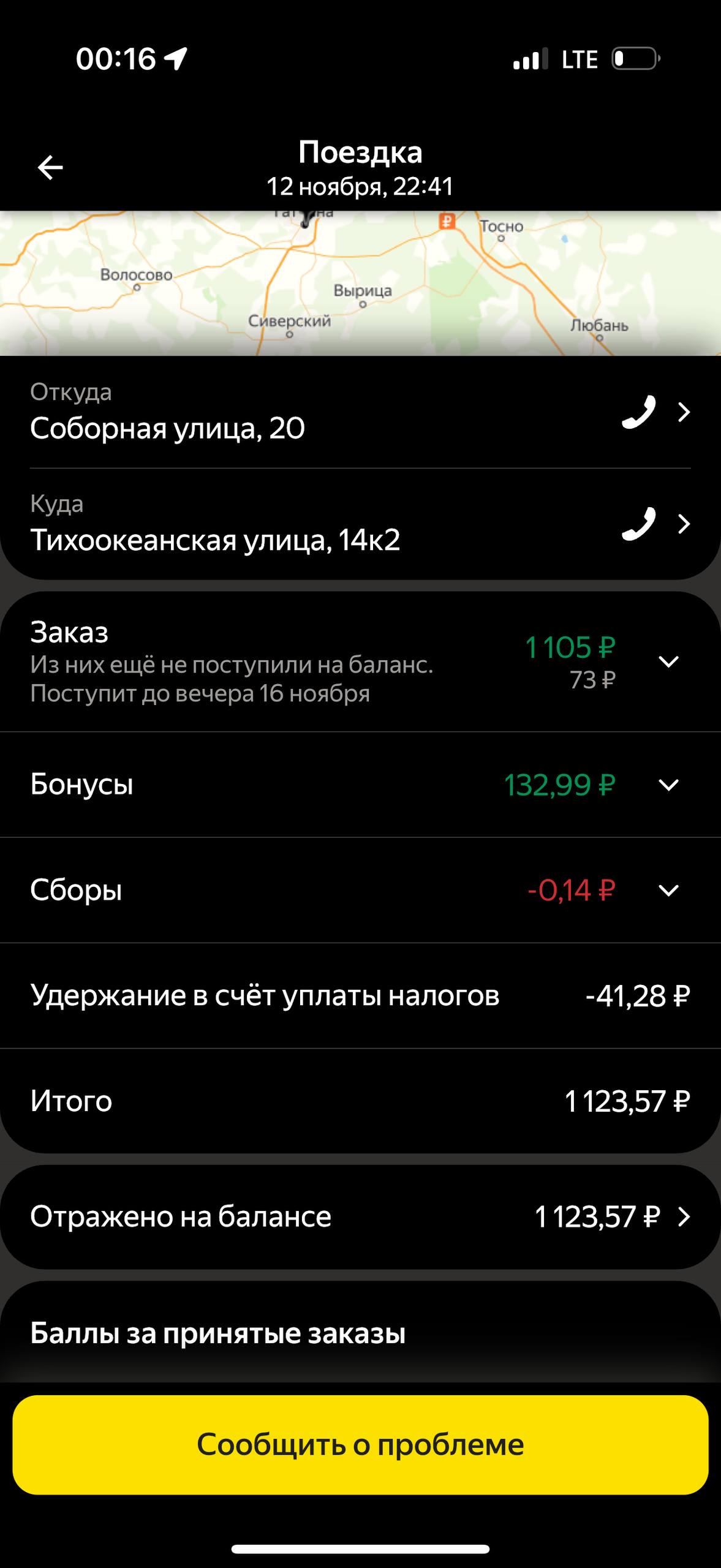This screenshot has height=1568, width=721.
Task: Open pickup address Соборная улица details
Action: coord(684,412)
